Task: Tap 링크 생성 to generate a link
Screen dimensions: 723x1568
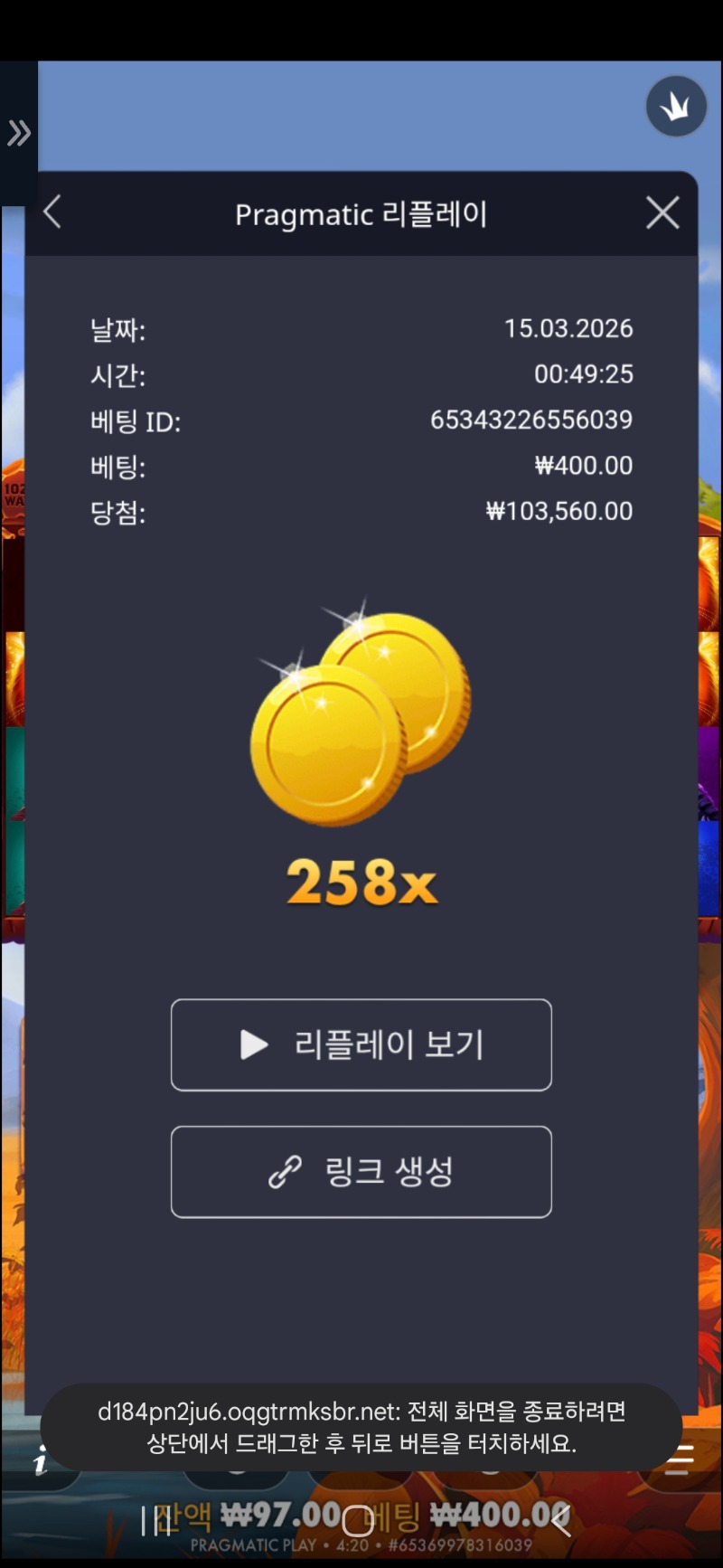Action: (361, 1171)
